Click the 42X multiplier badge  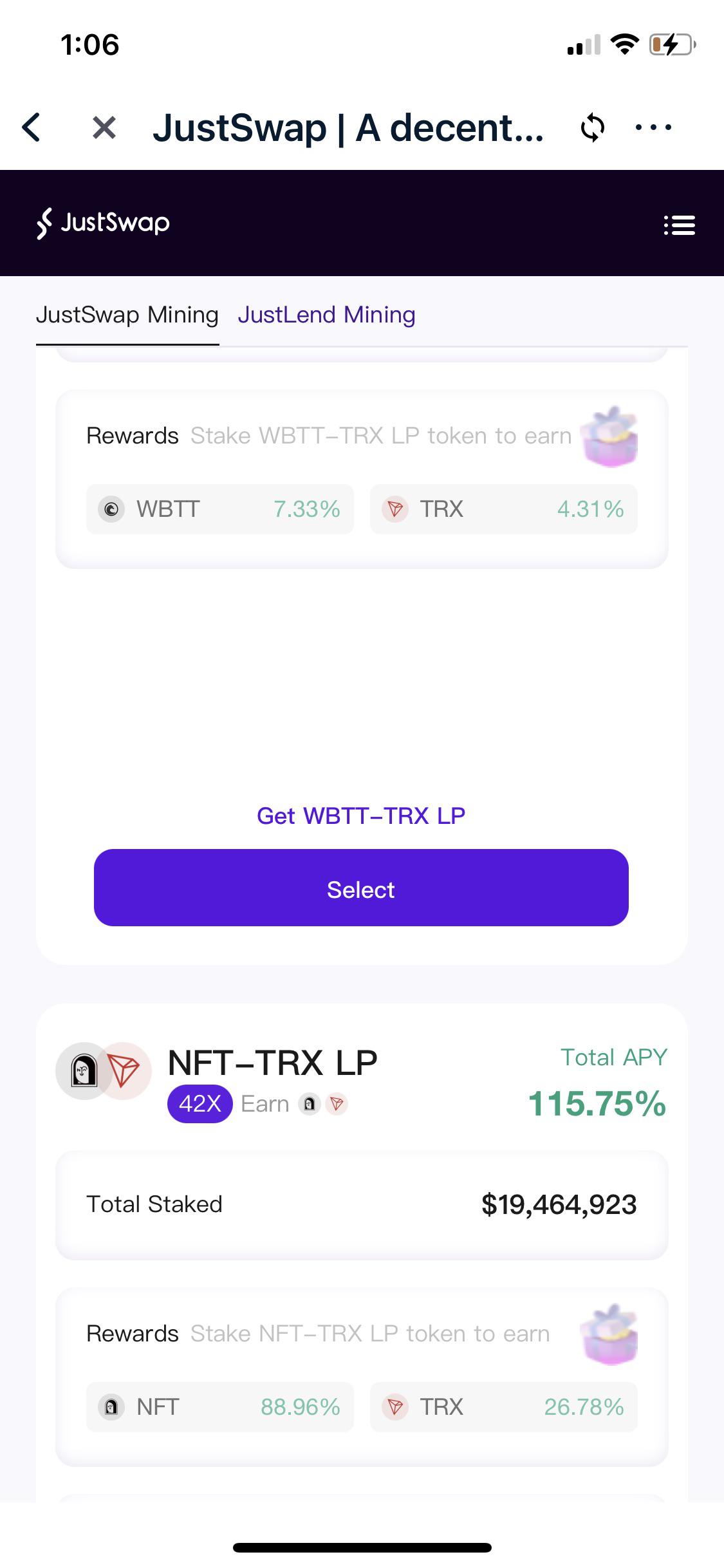[200, 1103]
